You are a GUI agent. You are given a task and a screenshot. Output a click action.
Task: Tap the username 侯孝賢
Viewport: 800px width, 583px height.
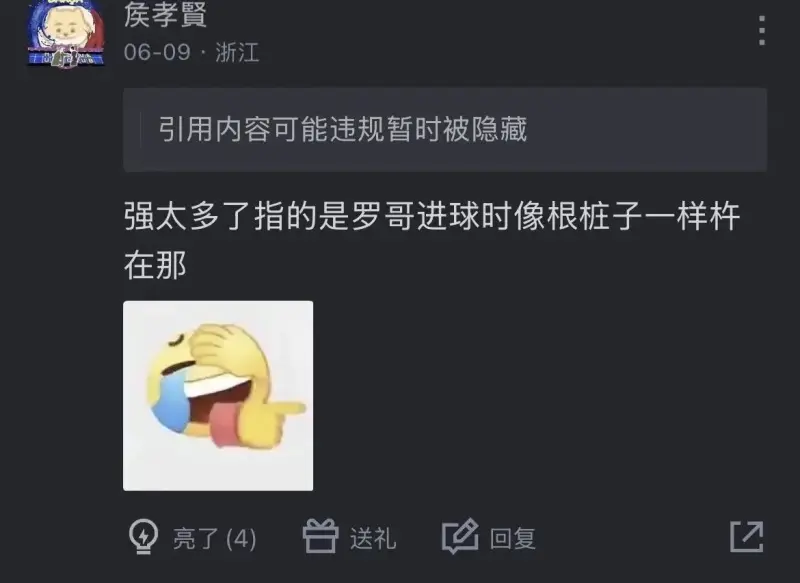pos(165,14)
